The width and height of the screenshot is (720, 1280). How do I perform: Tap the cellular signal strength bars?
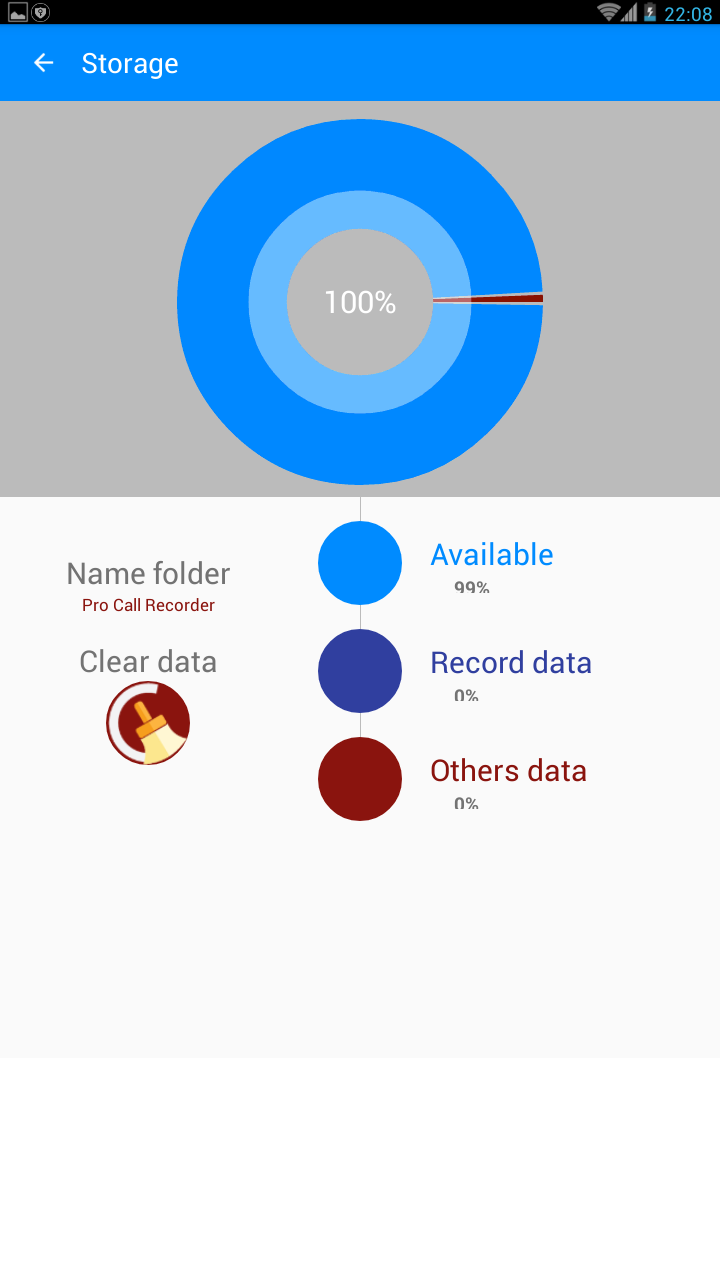(x=630, y=12)
